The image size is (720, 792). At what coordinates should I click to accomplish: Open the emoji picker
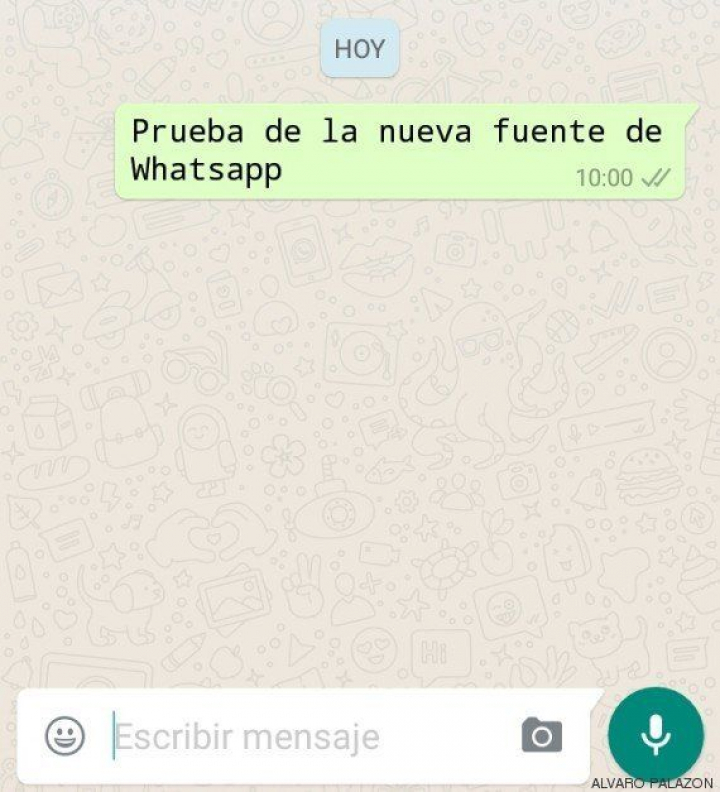65,737
